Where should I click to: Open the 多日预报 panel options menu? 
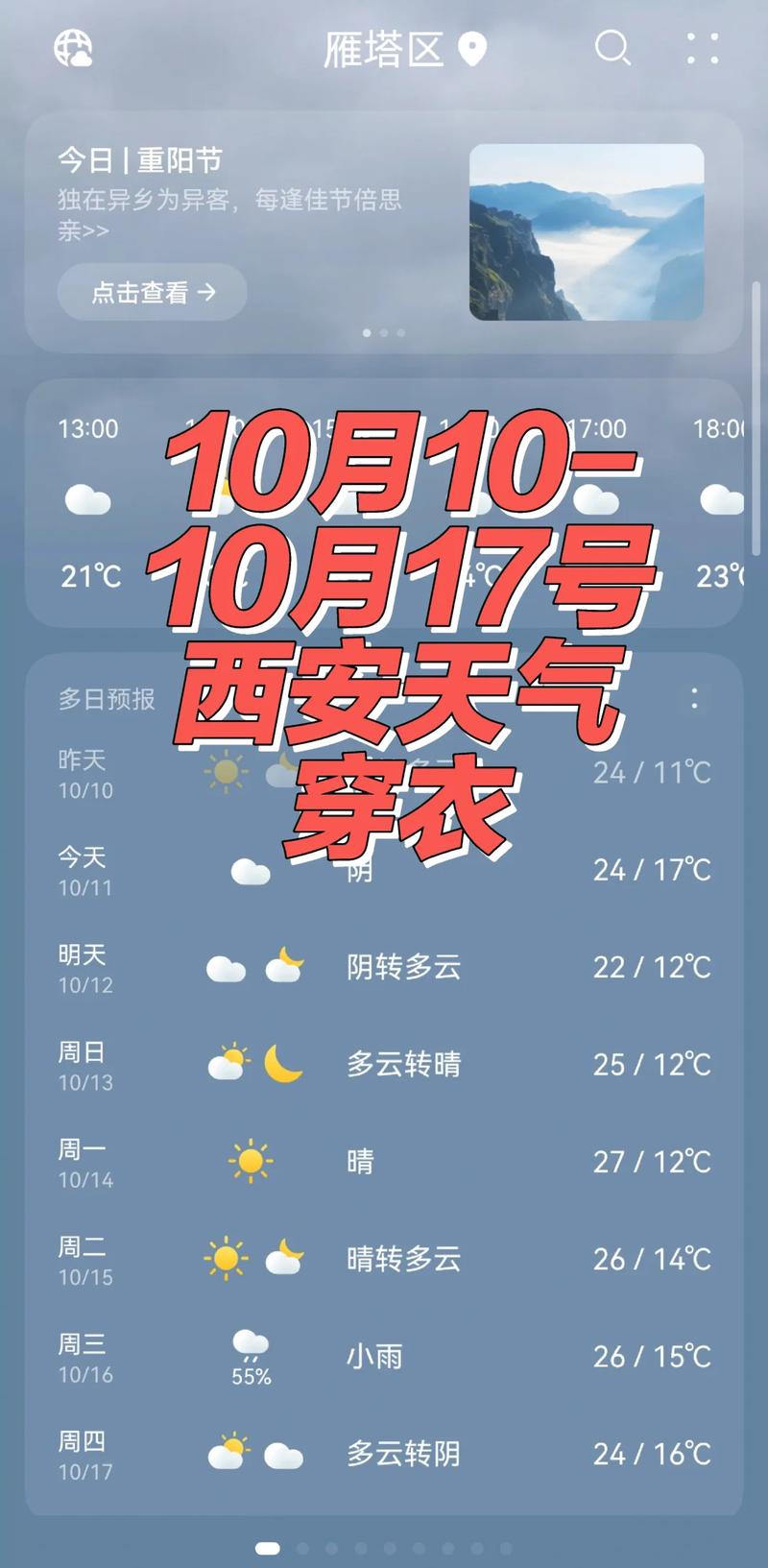[694, 699]
